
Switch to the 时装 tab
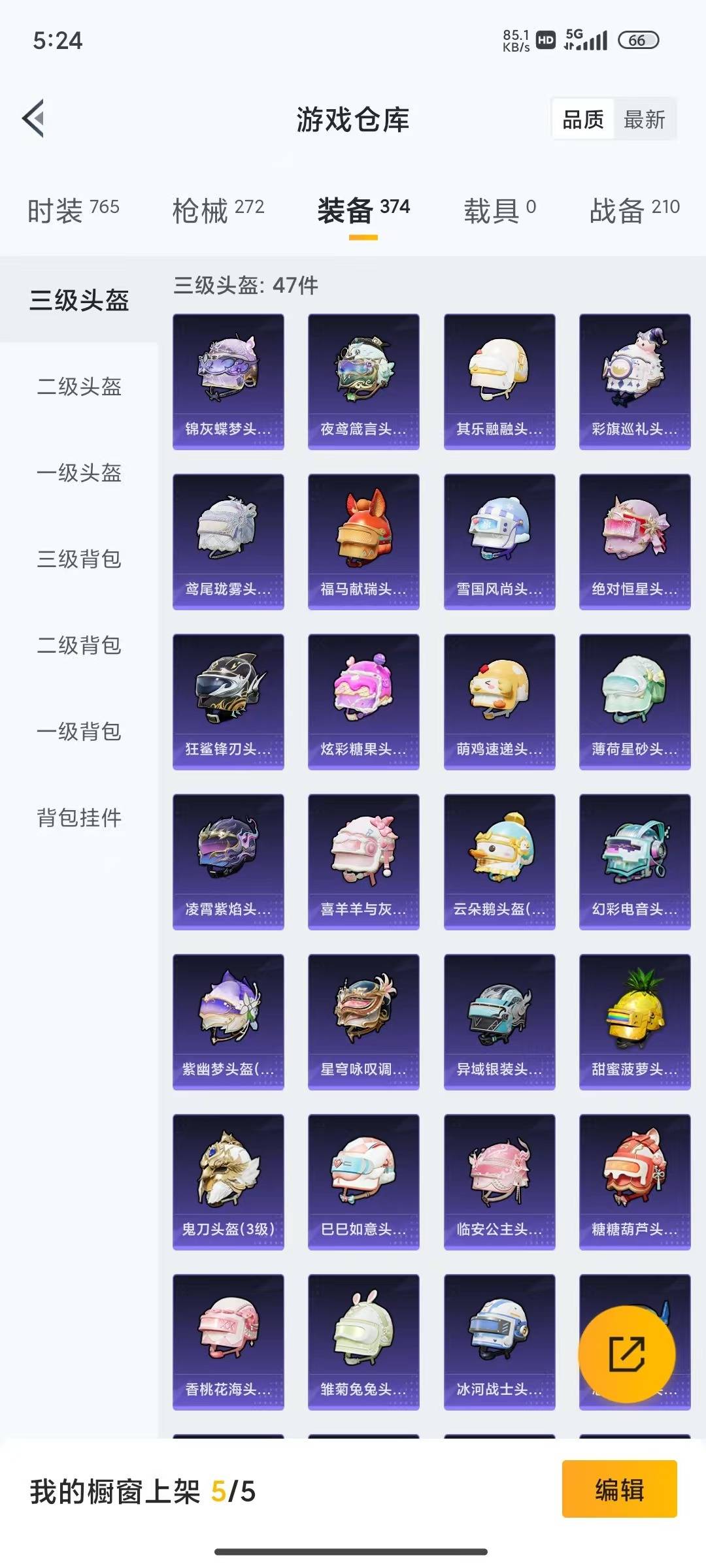click(x=73, y=210)
